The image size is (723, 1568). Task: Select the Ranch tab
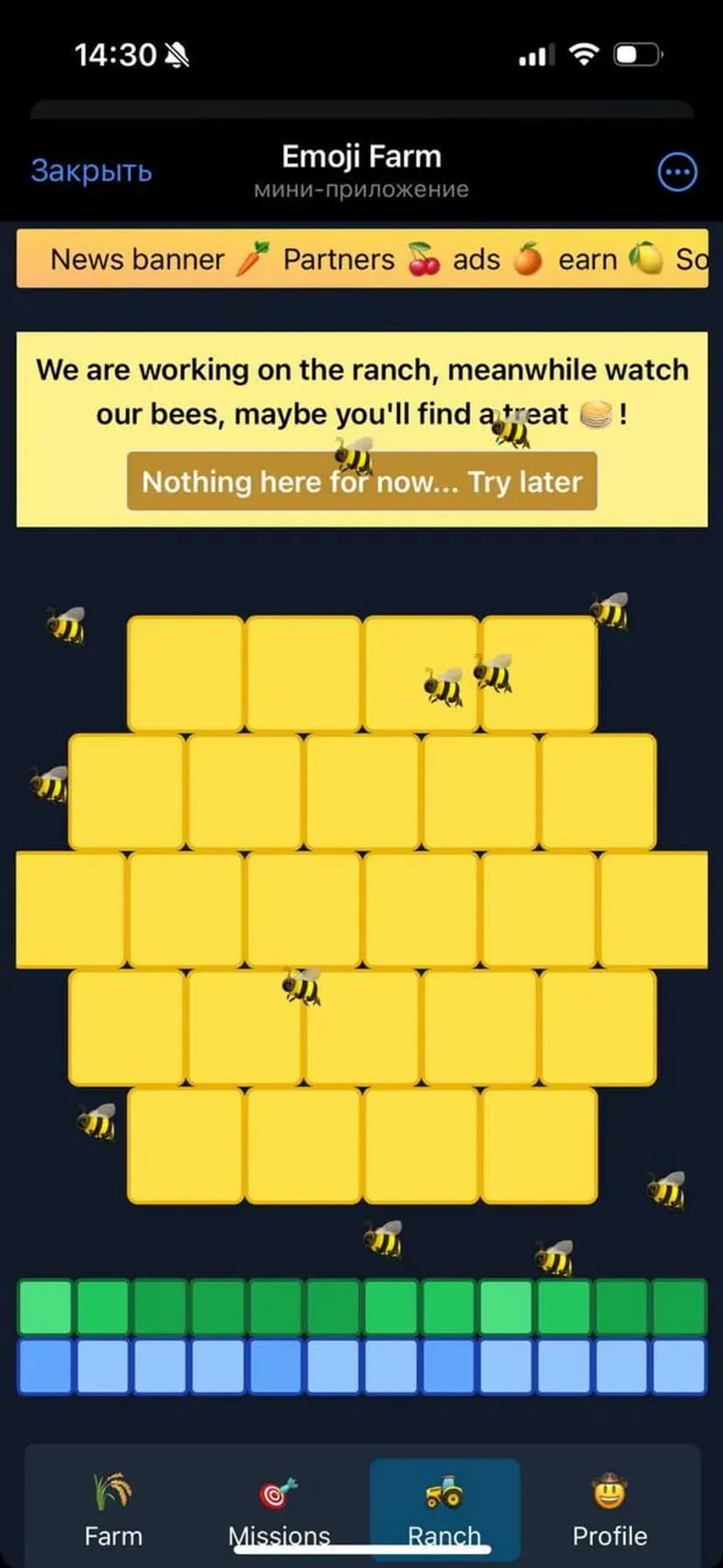[x=444, y=1510]
